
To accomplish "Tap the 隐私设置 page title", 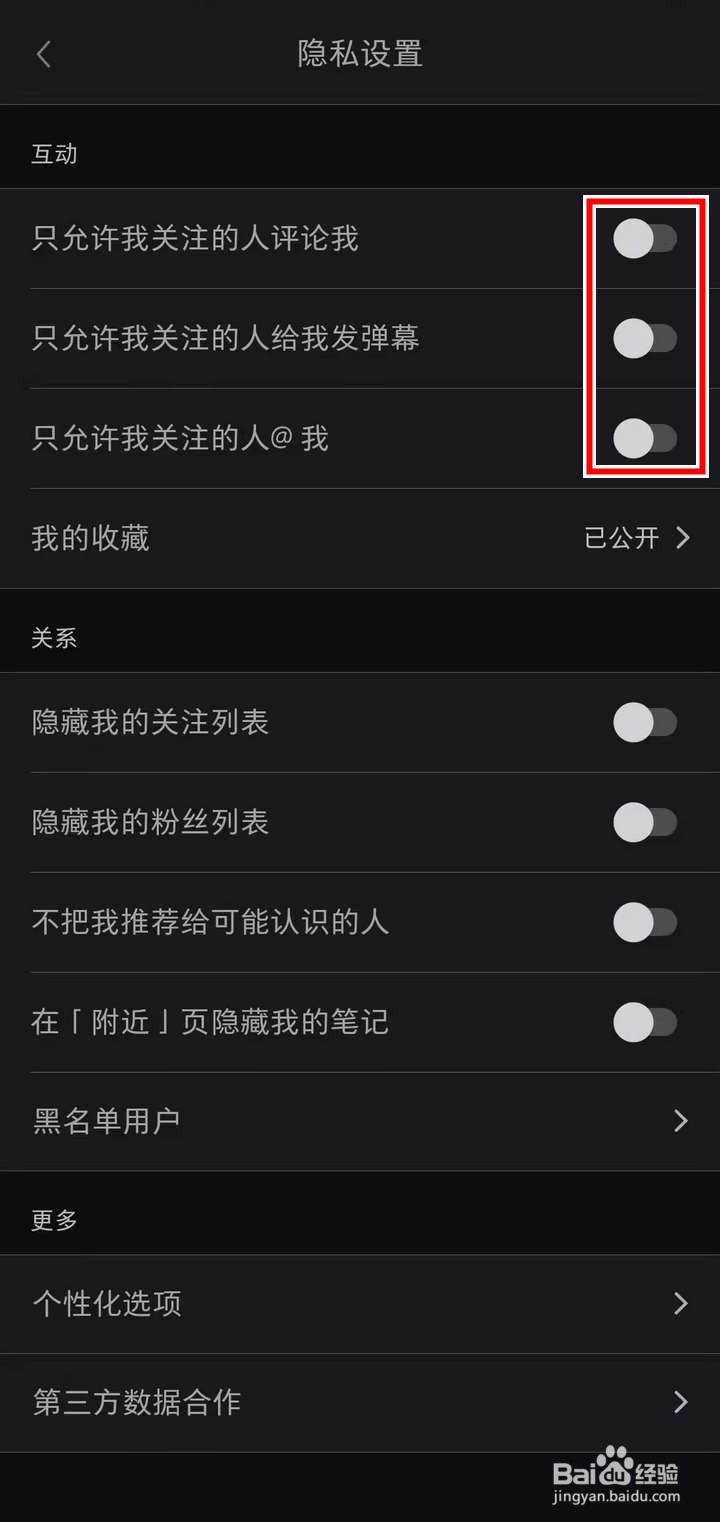I will tap(359, 54).
